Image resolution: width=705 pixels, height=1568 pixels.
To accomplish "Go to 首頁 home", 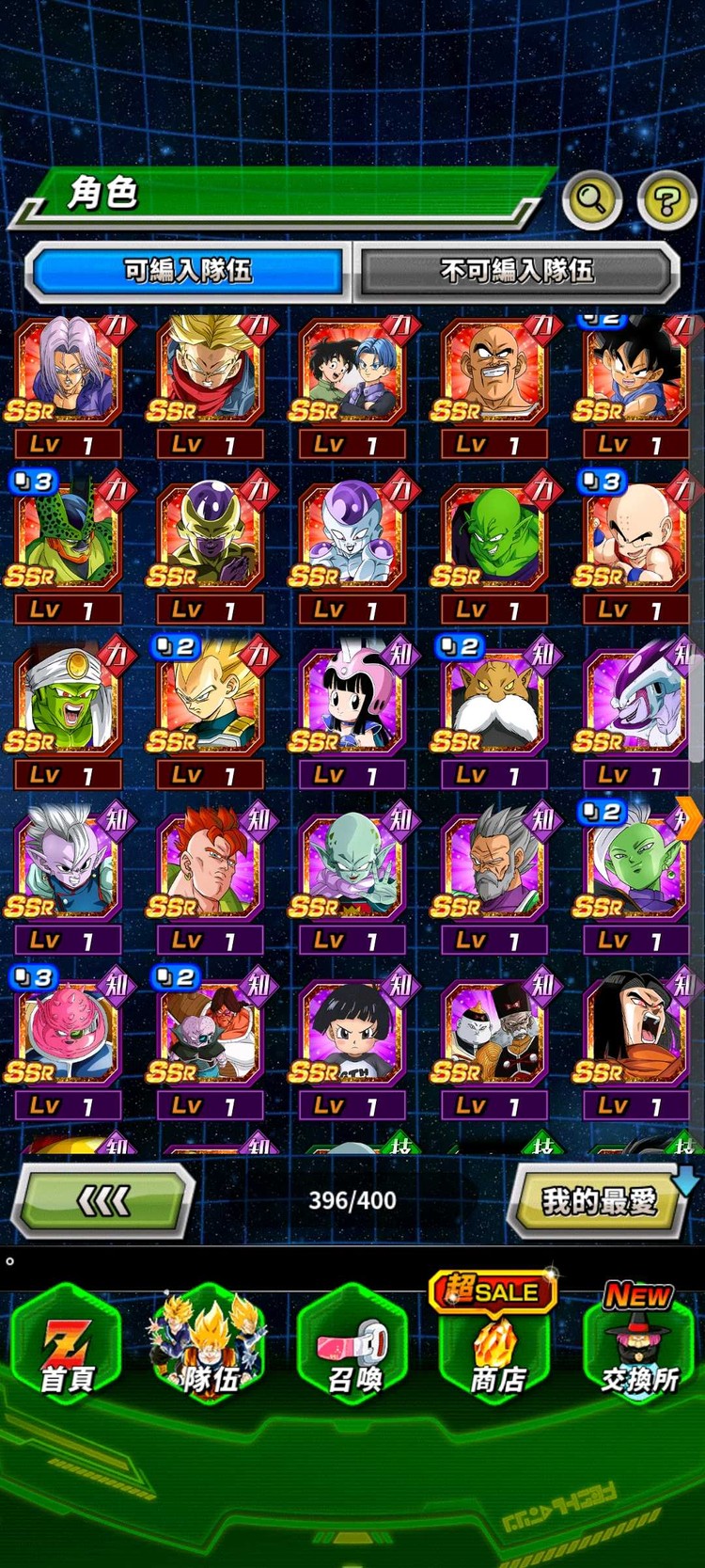I will coord(67,1347).
